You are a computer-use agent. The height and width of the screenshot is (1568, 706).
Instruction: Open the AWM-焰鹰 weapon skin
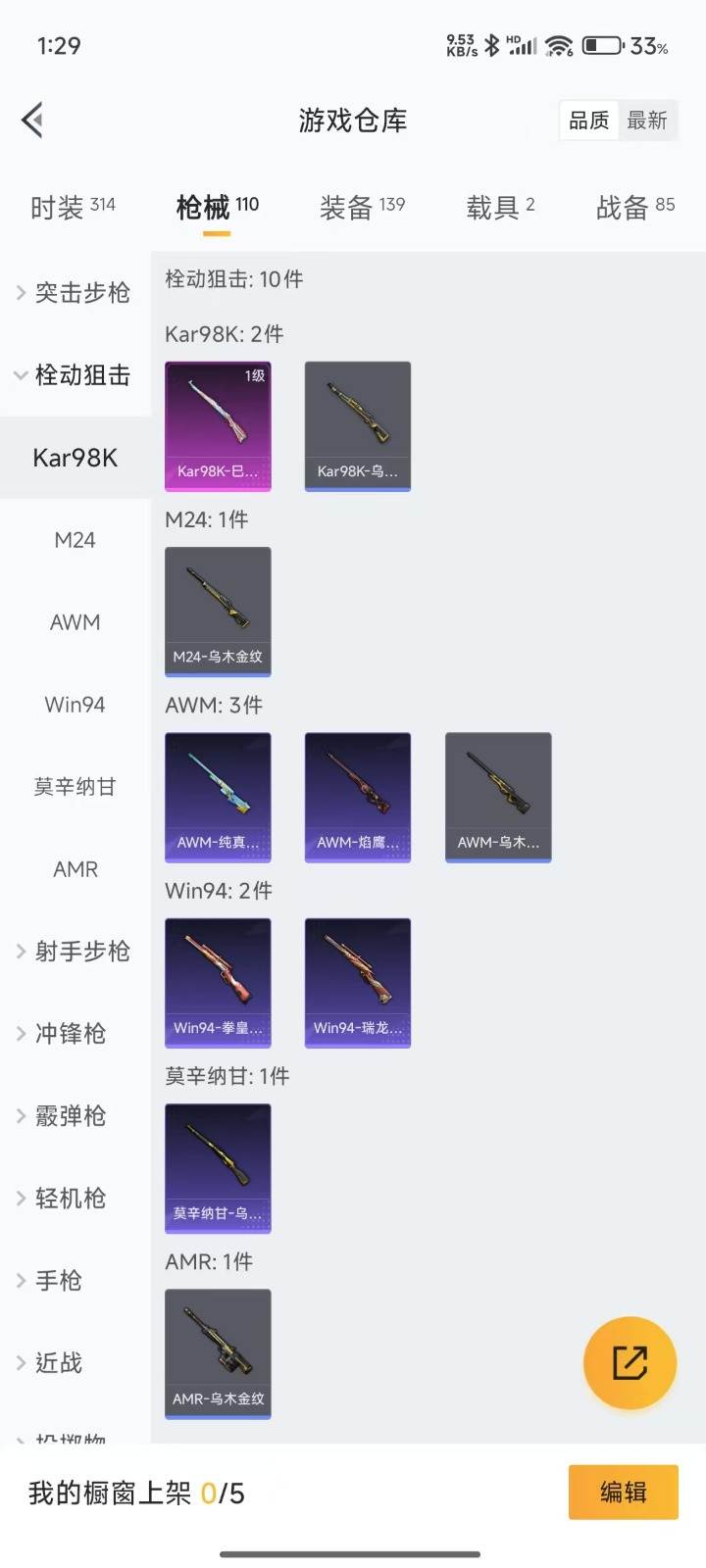click(x=357, y=796)
